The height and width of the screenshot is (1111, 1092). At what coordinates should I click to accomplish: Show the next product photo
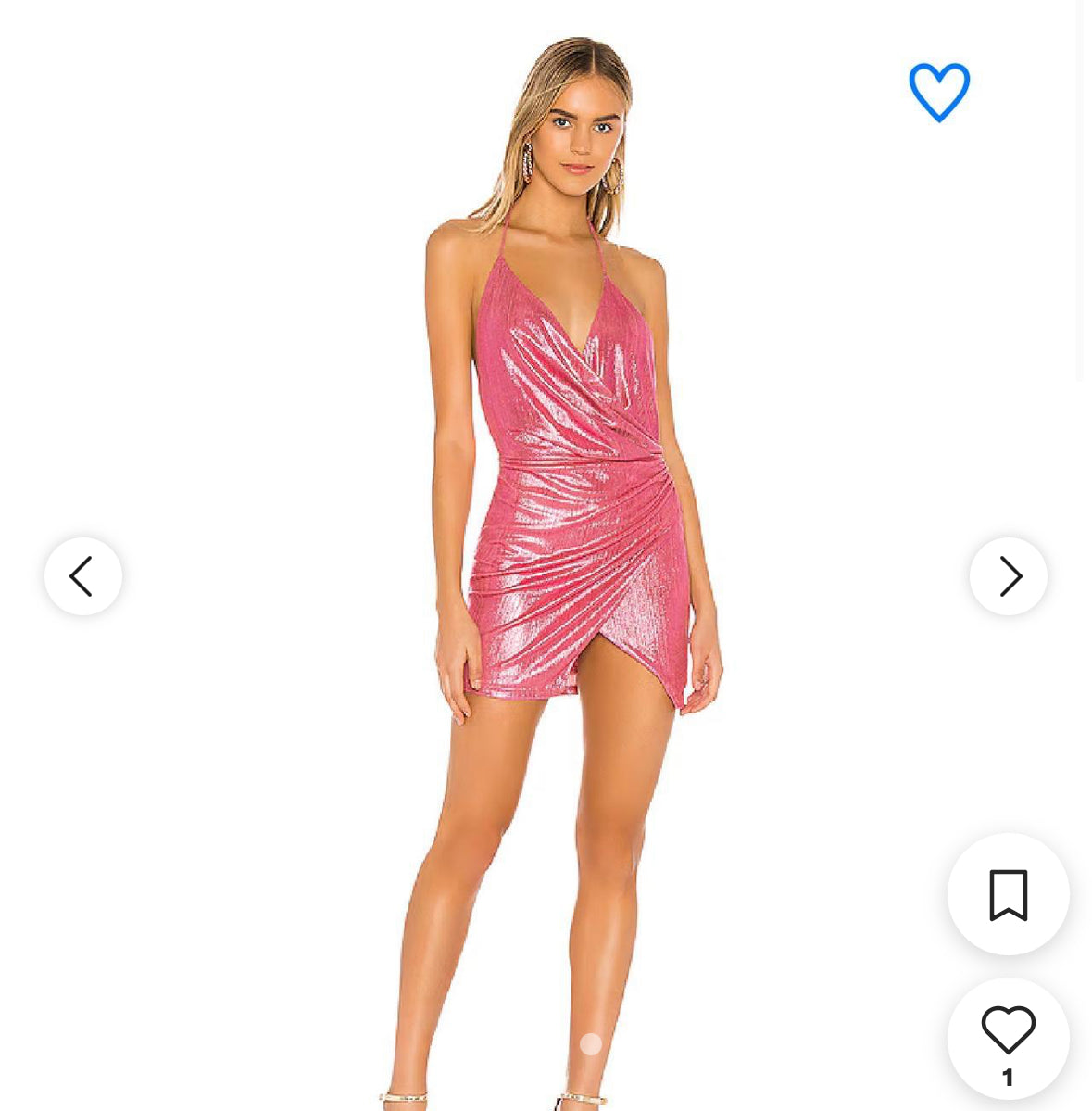click(1009, 576)
